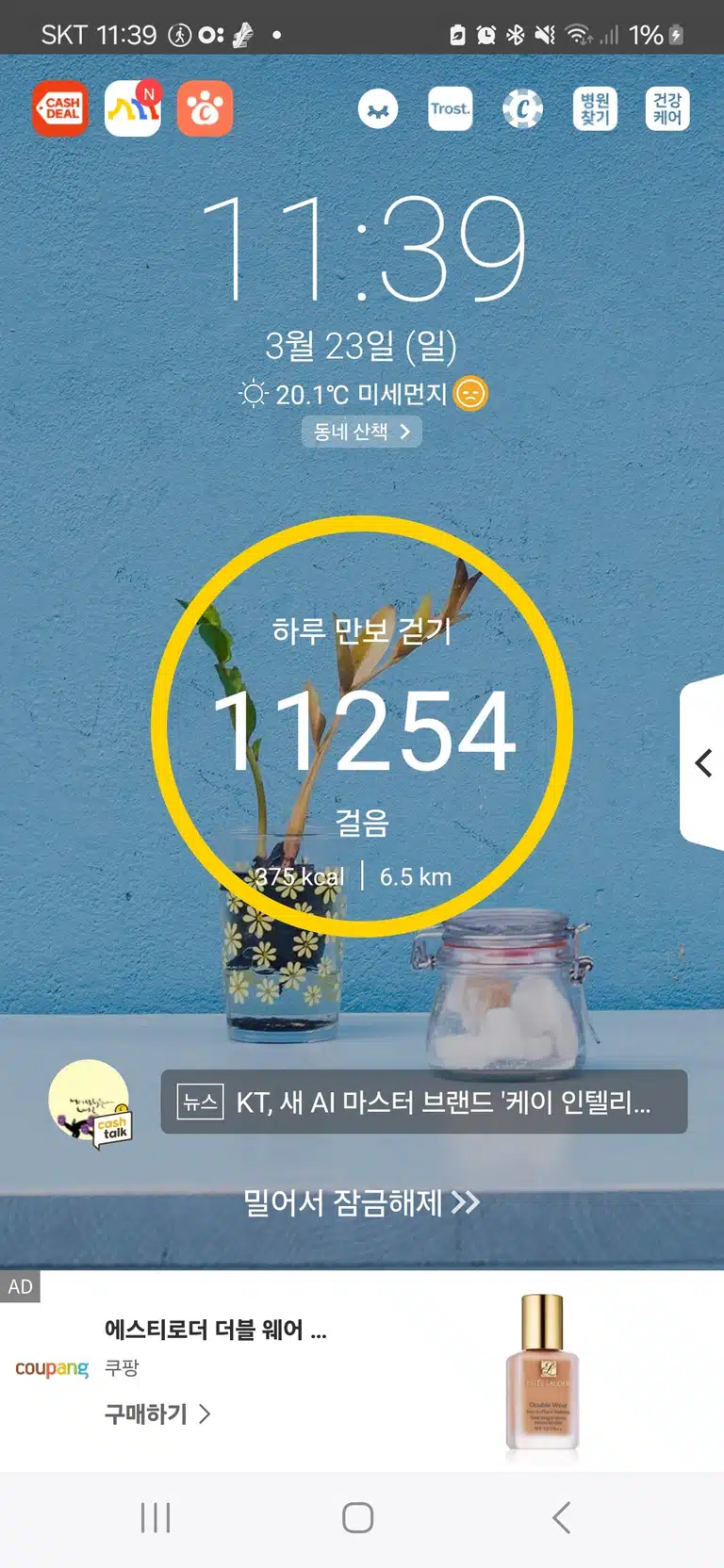This screenshot has width=724, height=1568.
Task: Tap the system home button
Action: point(358,1518)
